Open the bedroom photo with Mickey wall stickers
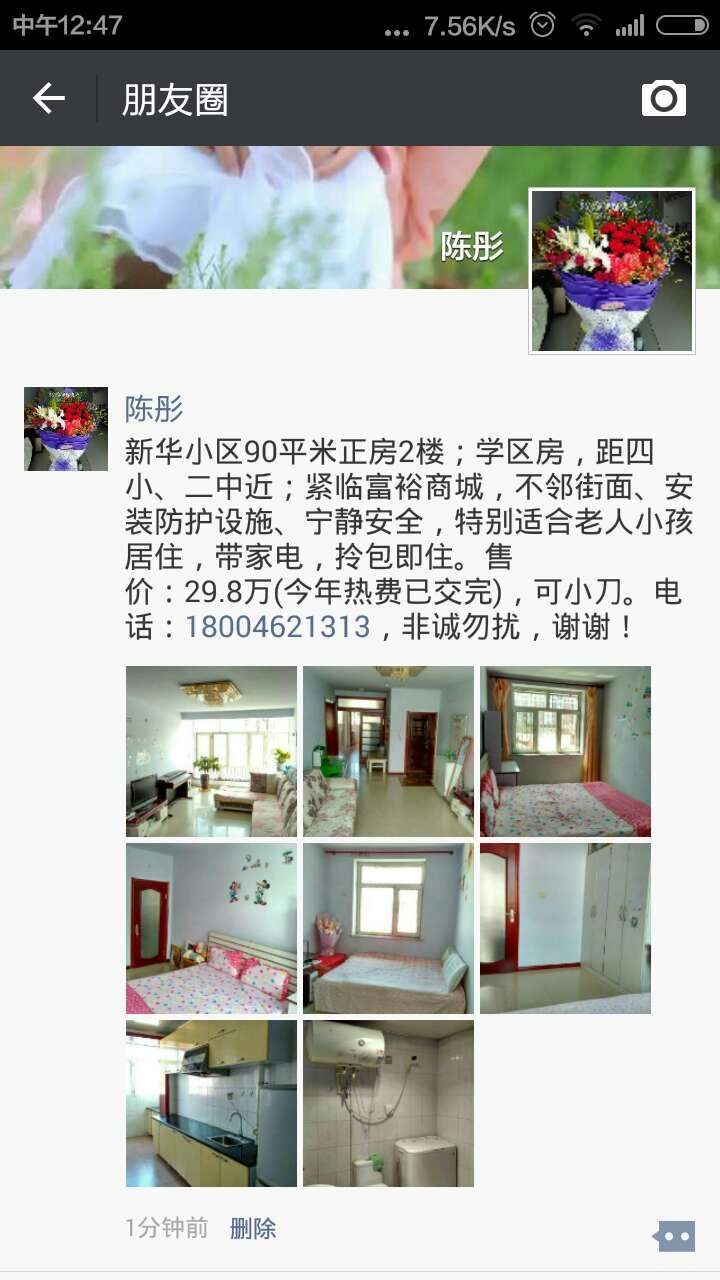720x1280 pixels. (x=211, y=928)
